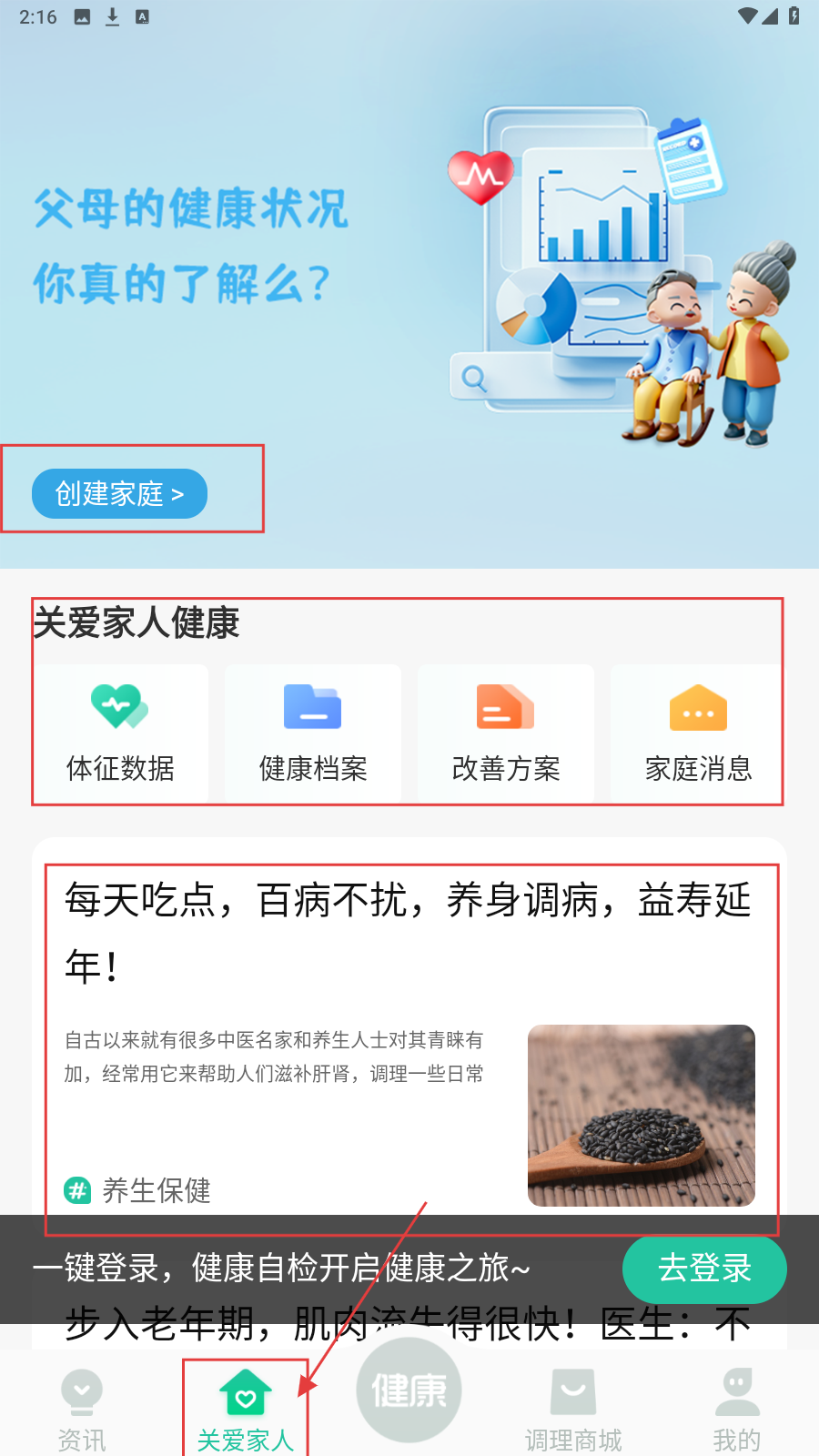Switch to the 我的 tab
Image resolution: width=819 pixels, height=1456 pixels.
(x=737, y=1409)
